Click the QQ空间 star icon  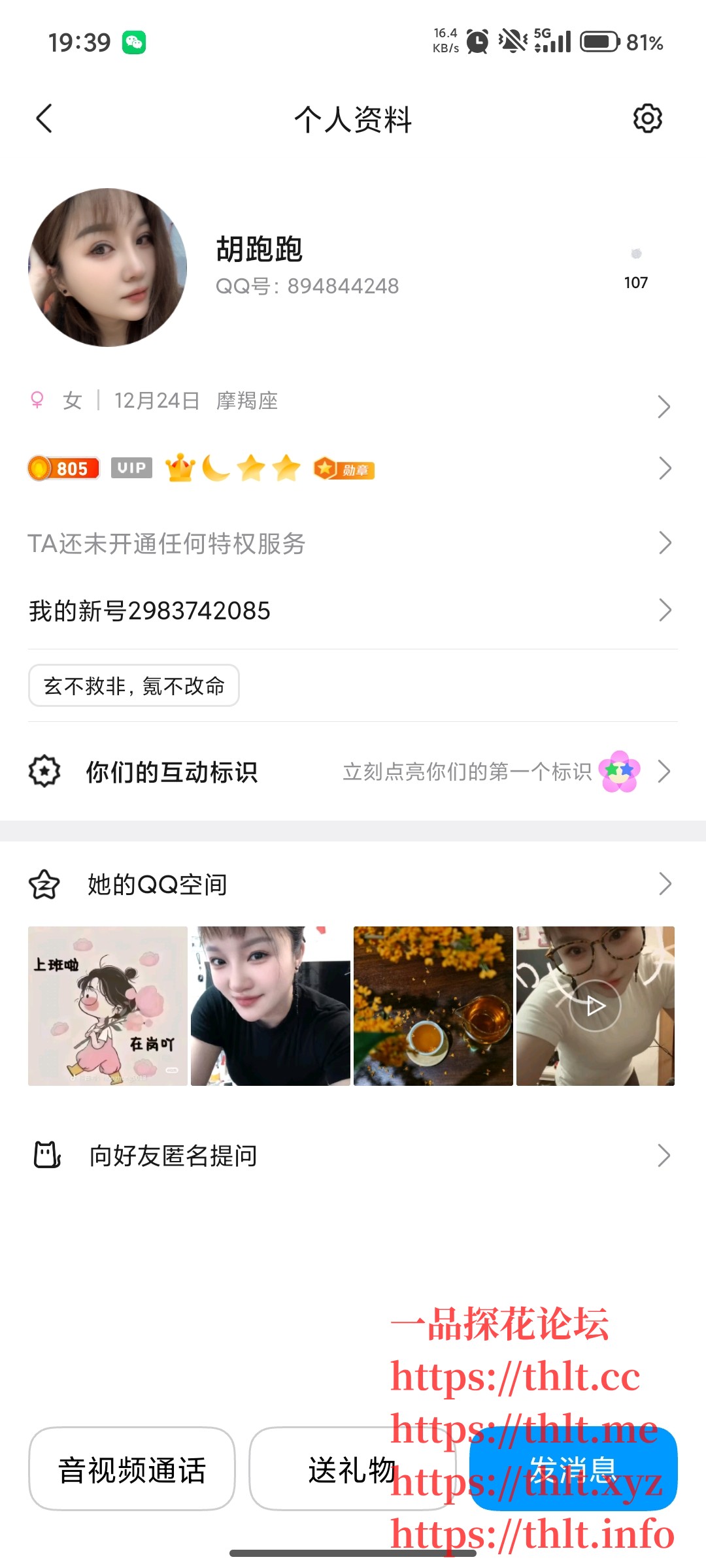(x=43, y=884)
